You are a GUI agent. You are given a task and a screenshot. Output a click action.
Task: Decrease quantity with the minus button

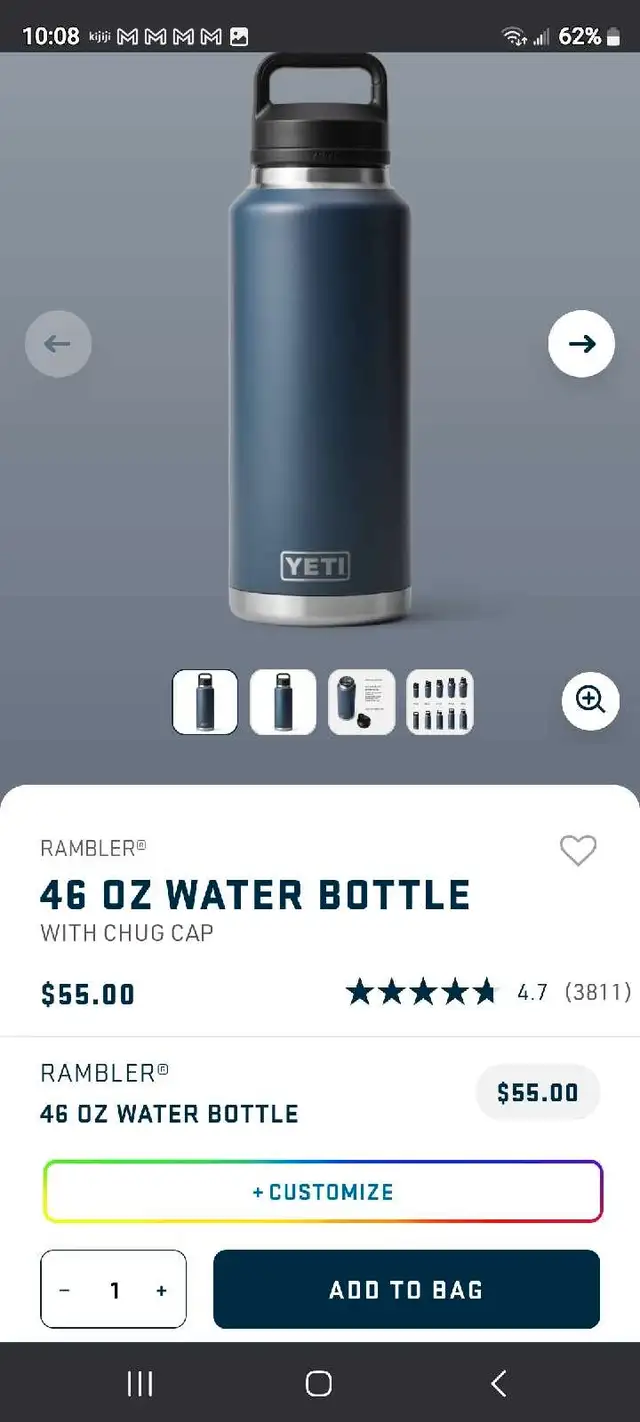point(65,1290)
